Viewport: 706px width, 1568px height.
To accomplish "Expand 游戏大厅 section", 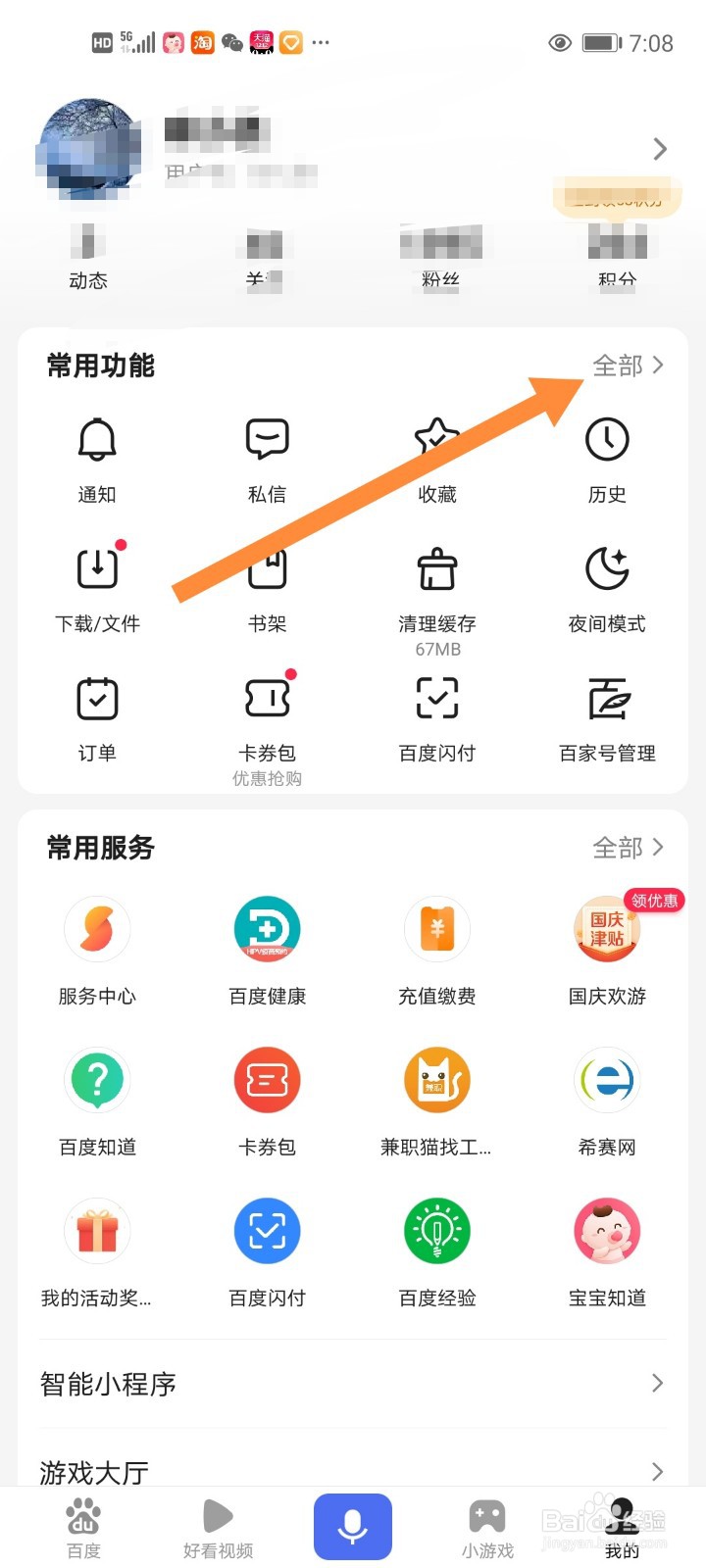I will point(353,1472).
